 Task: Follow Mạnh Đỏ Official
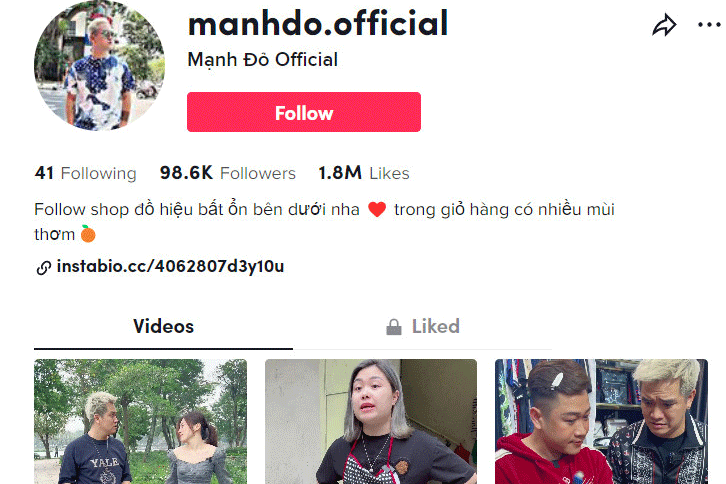tap(303, 112)
